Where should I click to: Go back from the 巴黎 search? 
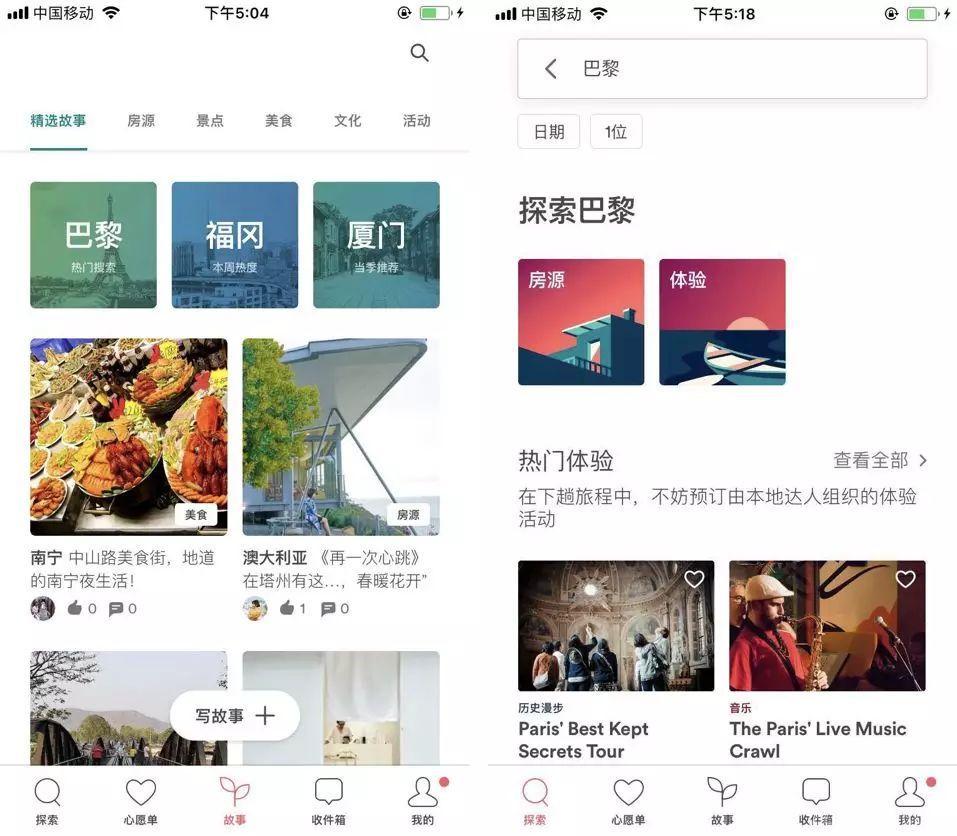550,69
